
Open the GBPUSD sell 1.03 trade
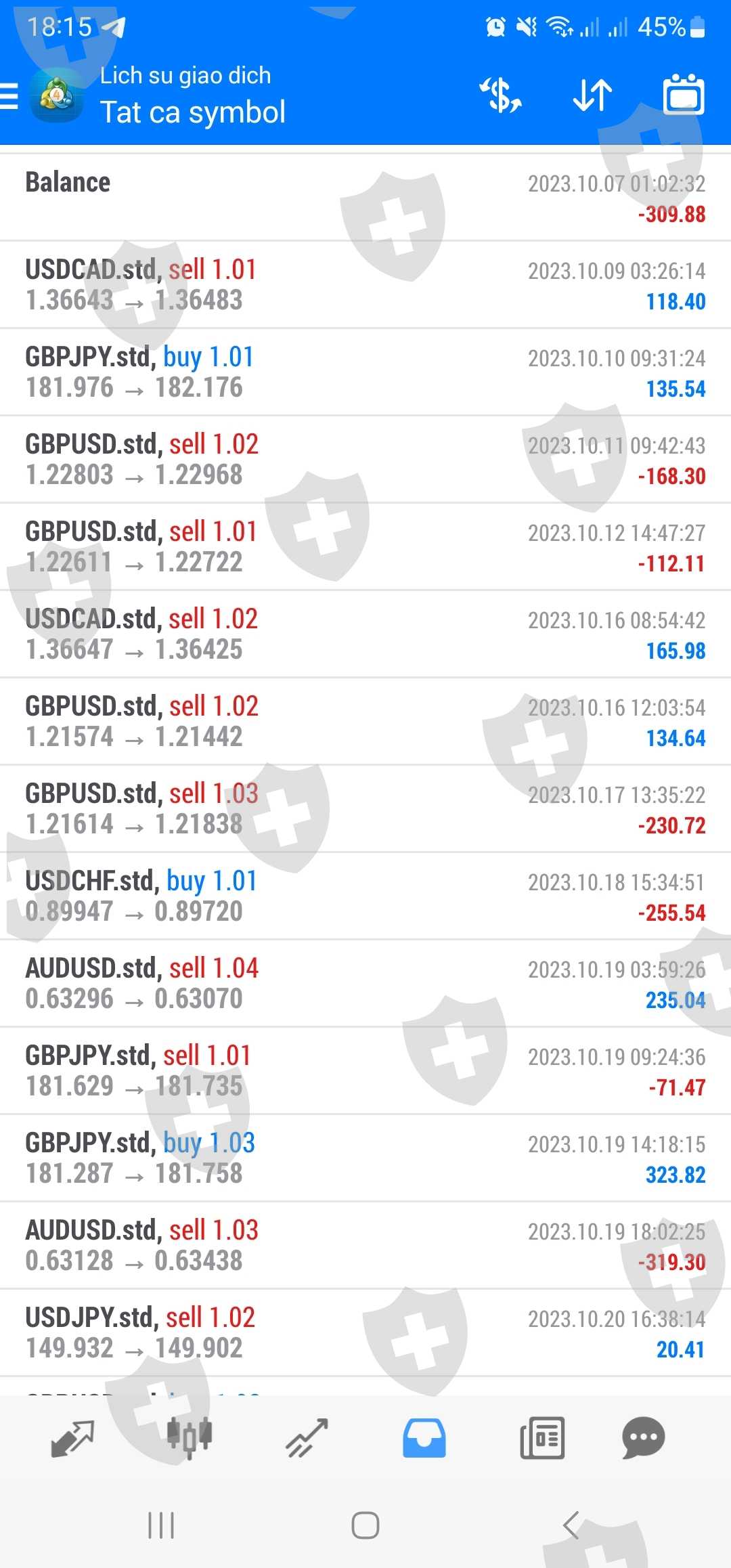(365, 809)
